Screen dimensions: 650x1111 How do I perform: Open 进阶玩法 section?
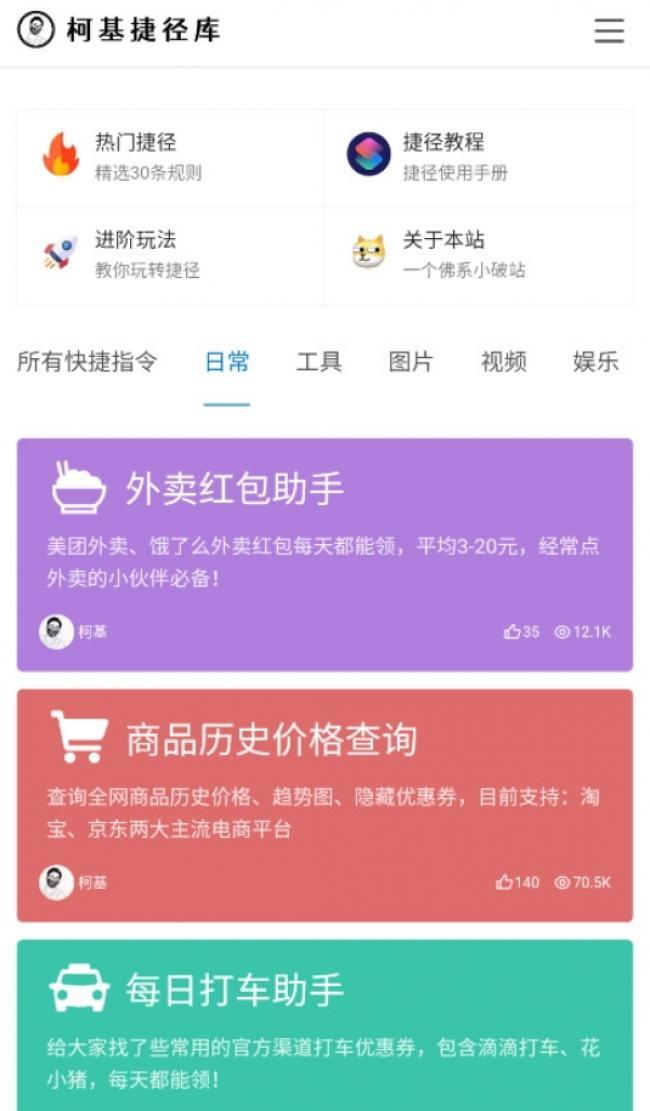click(170, 256)
